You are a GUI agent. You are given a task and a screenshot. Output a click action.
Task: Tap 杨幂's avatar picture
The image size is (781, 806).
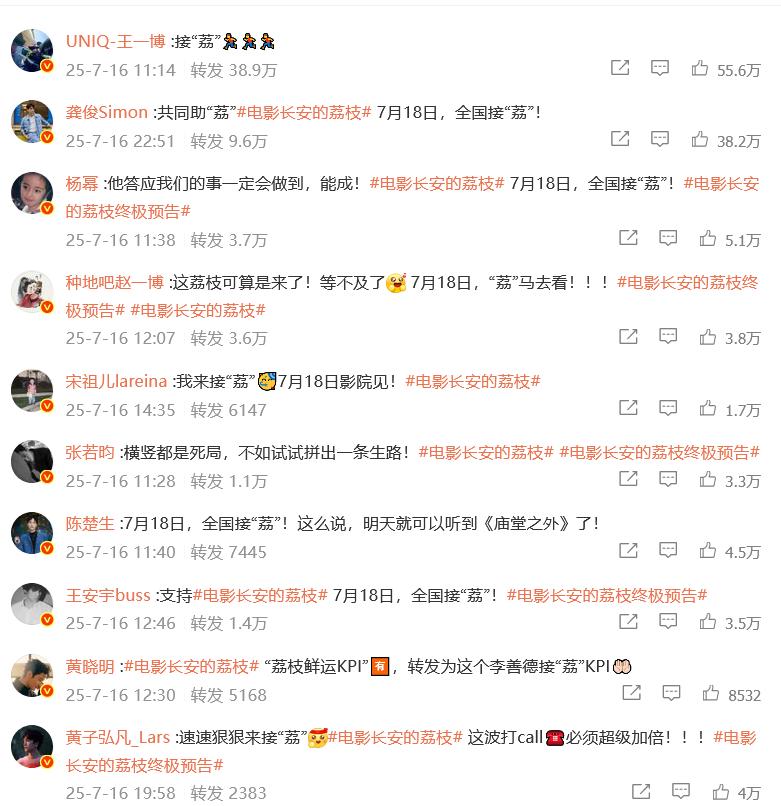(32, 193)
